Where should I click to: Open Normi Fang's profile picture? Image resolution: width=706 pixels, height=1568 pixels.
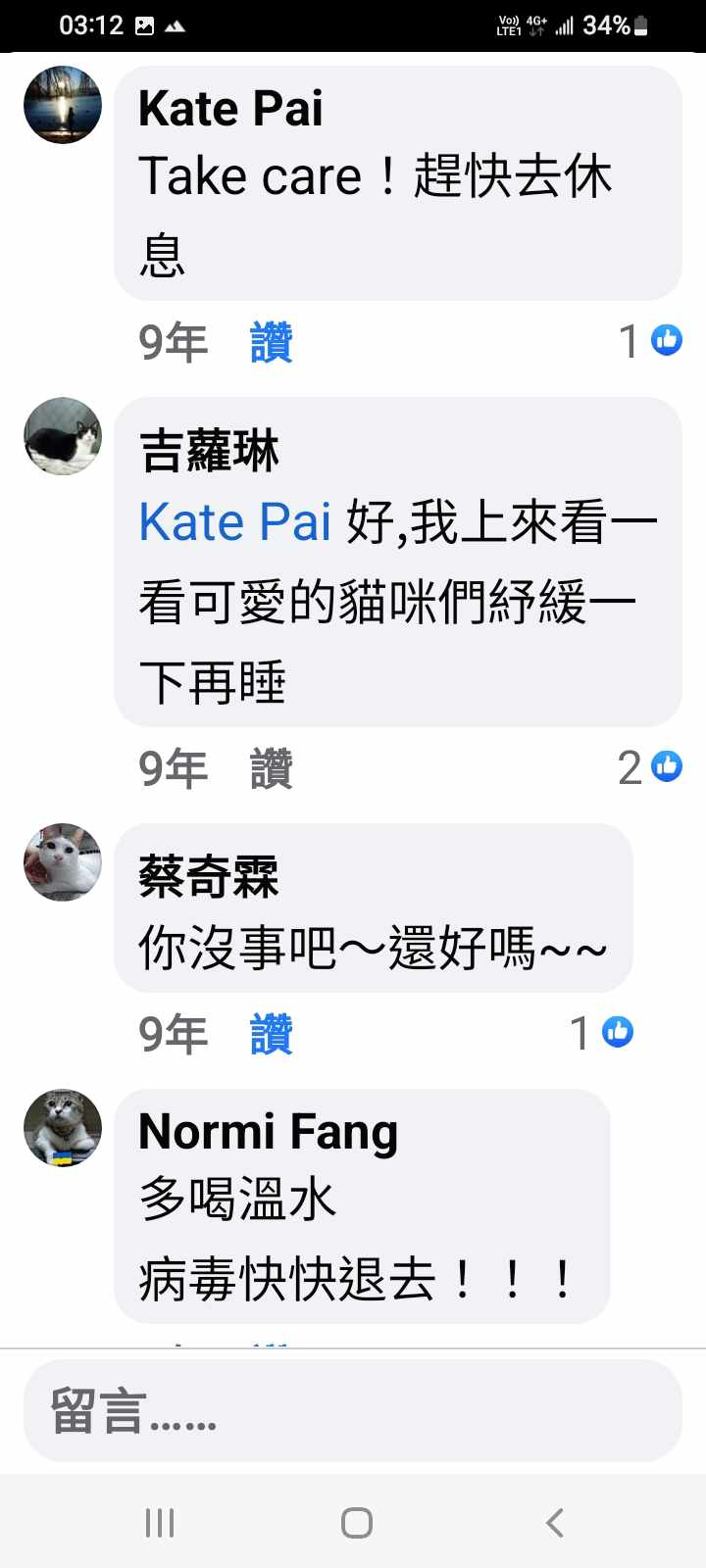63,1128
